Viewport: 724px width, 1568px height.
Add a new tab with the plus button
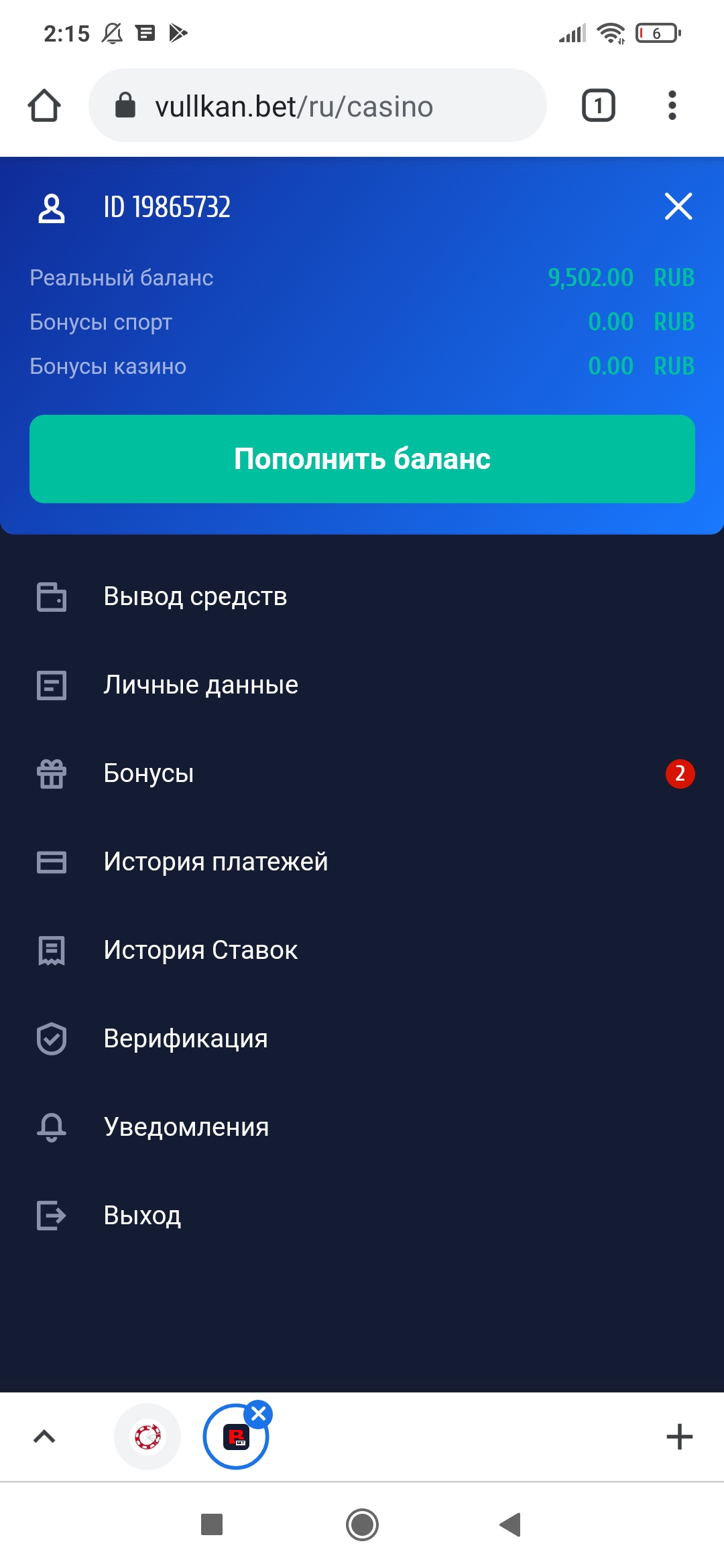pos(679,1436)
